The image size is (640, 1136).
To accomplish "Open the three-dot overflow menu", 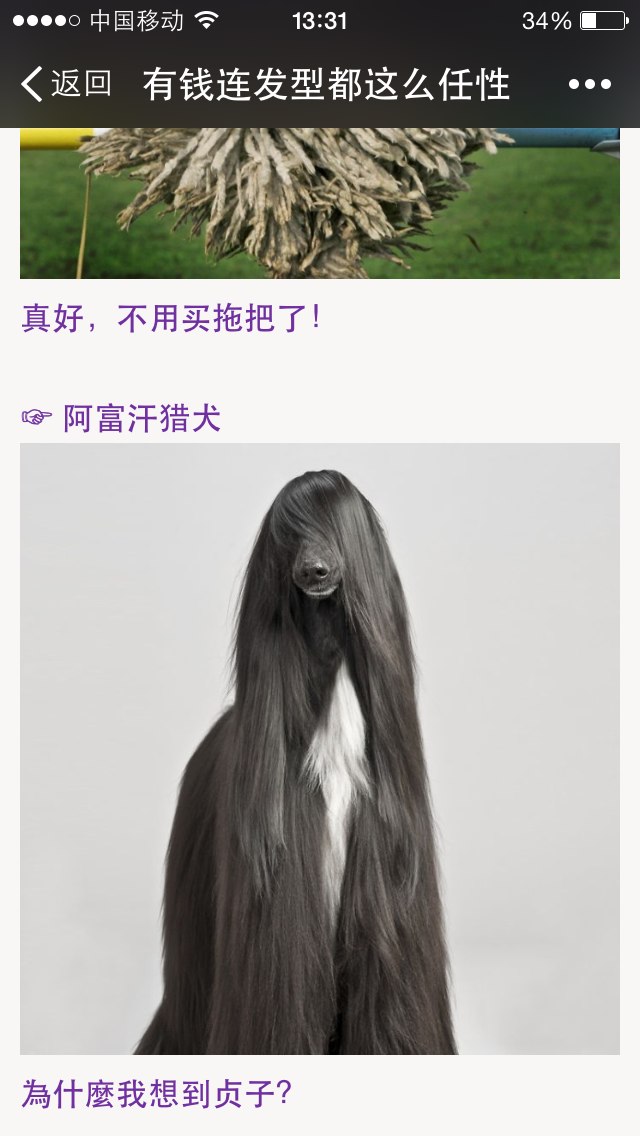I will [590, 84].
